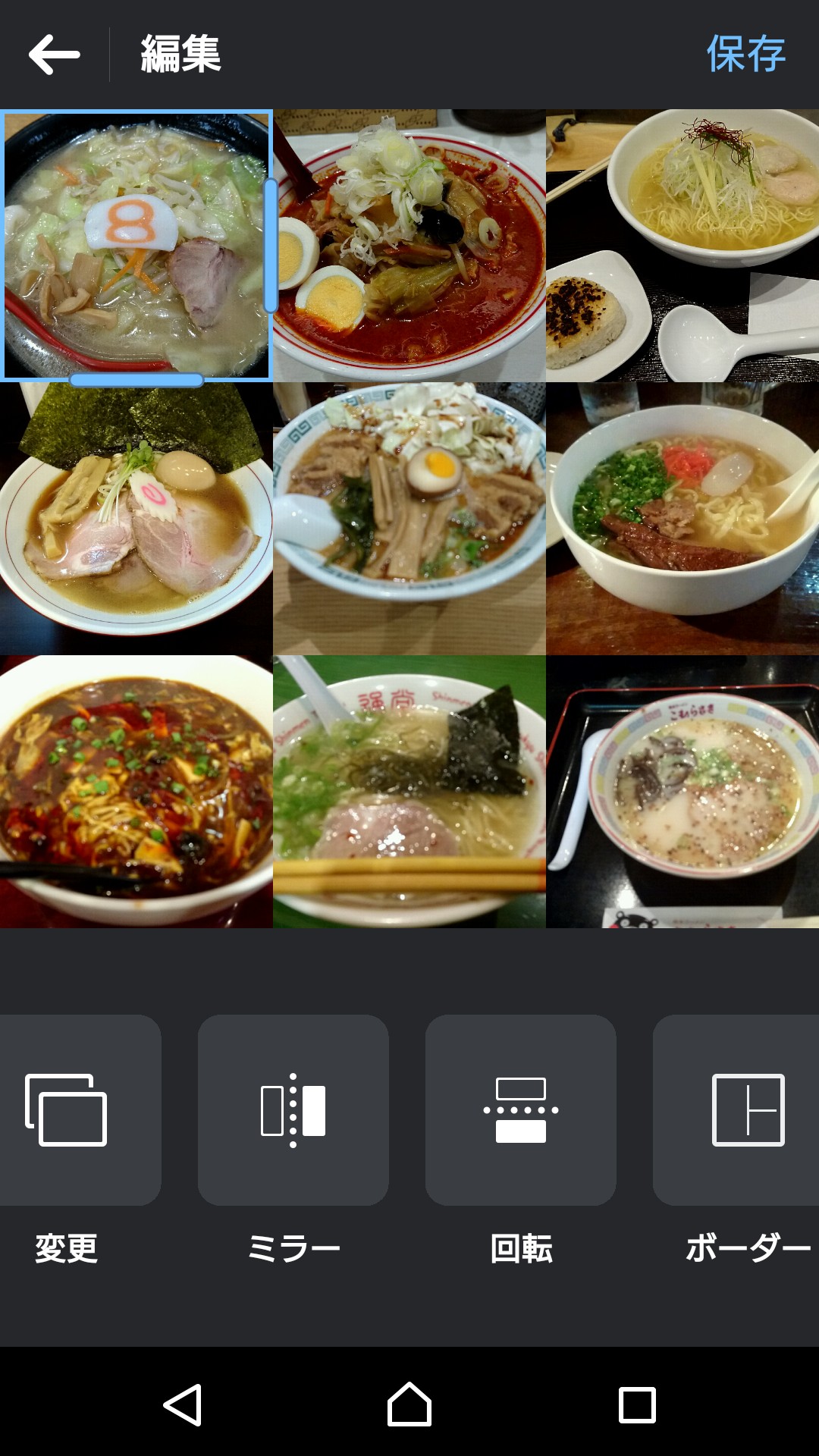
Task: Select the red spicy ramen with eggs photo
Action: (409, 246)
